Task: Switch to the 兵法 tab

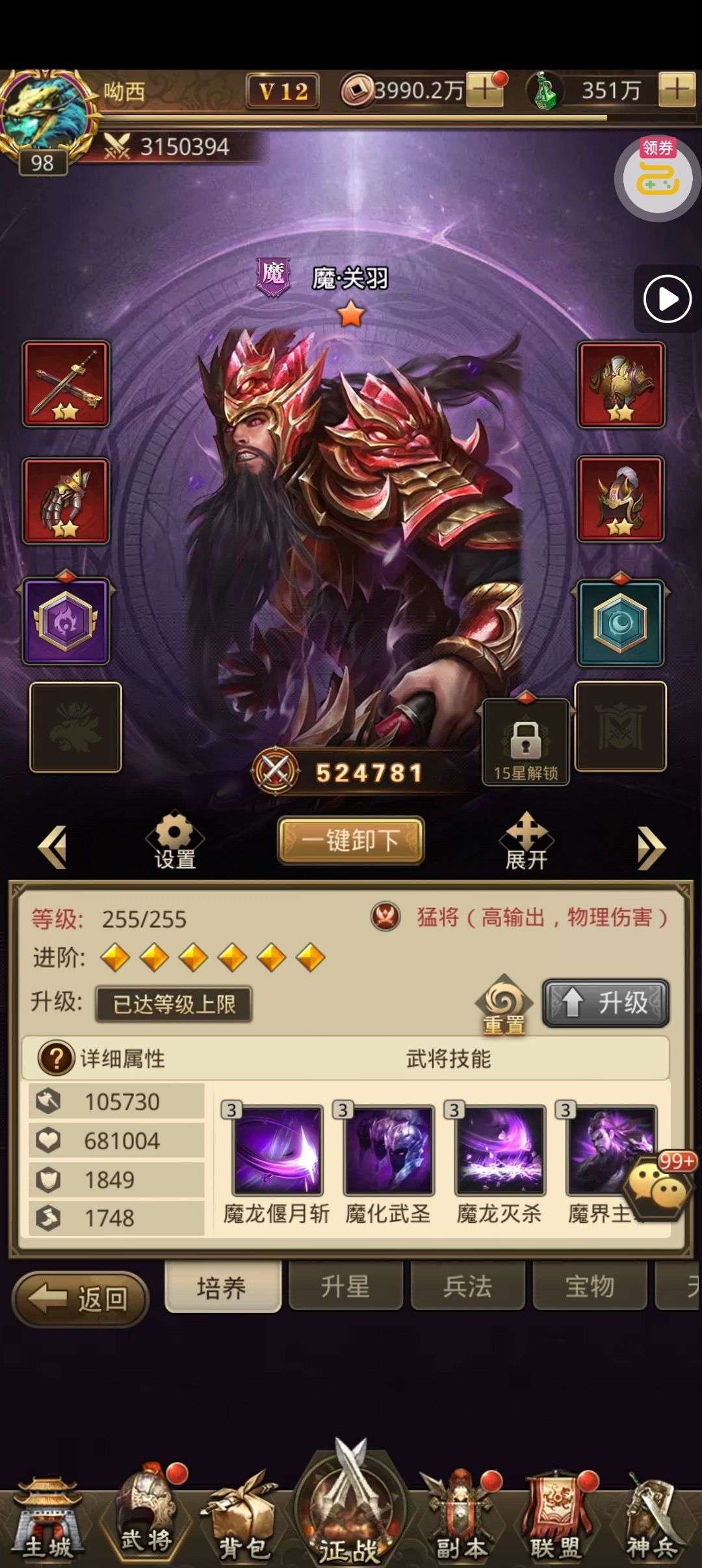Action: tap(467, 1287)
